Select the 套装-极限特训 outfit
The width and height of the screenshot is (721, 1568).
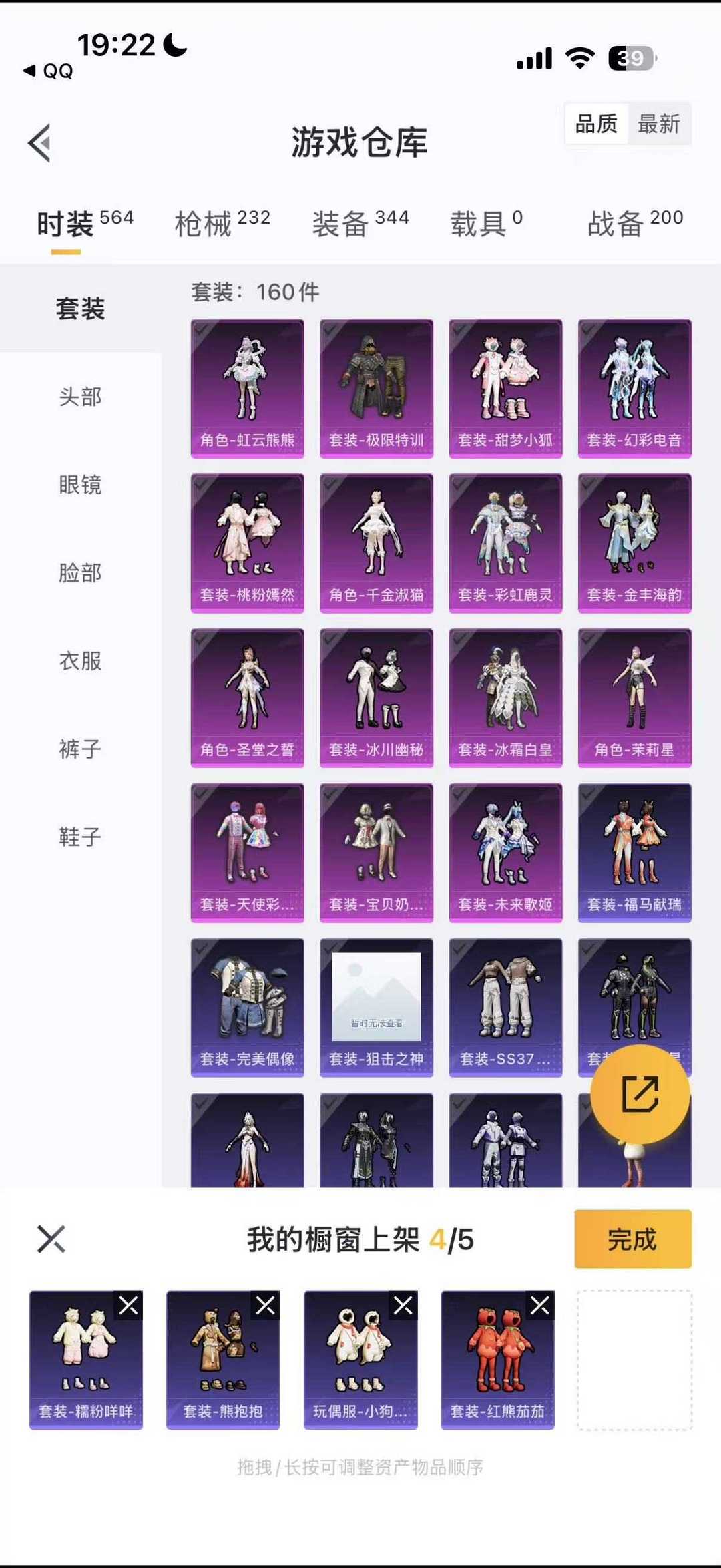tap(376, 388)
